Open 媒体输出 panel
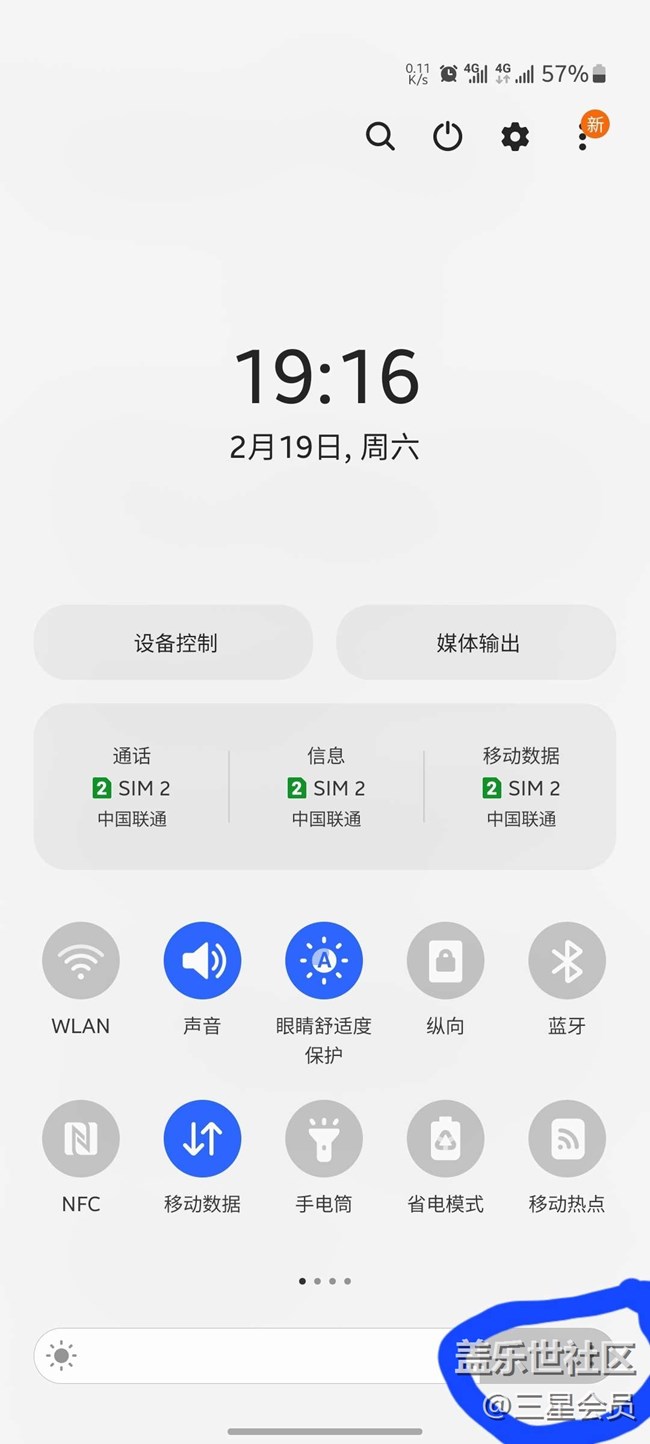 click(477, 643)
